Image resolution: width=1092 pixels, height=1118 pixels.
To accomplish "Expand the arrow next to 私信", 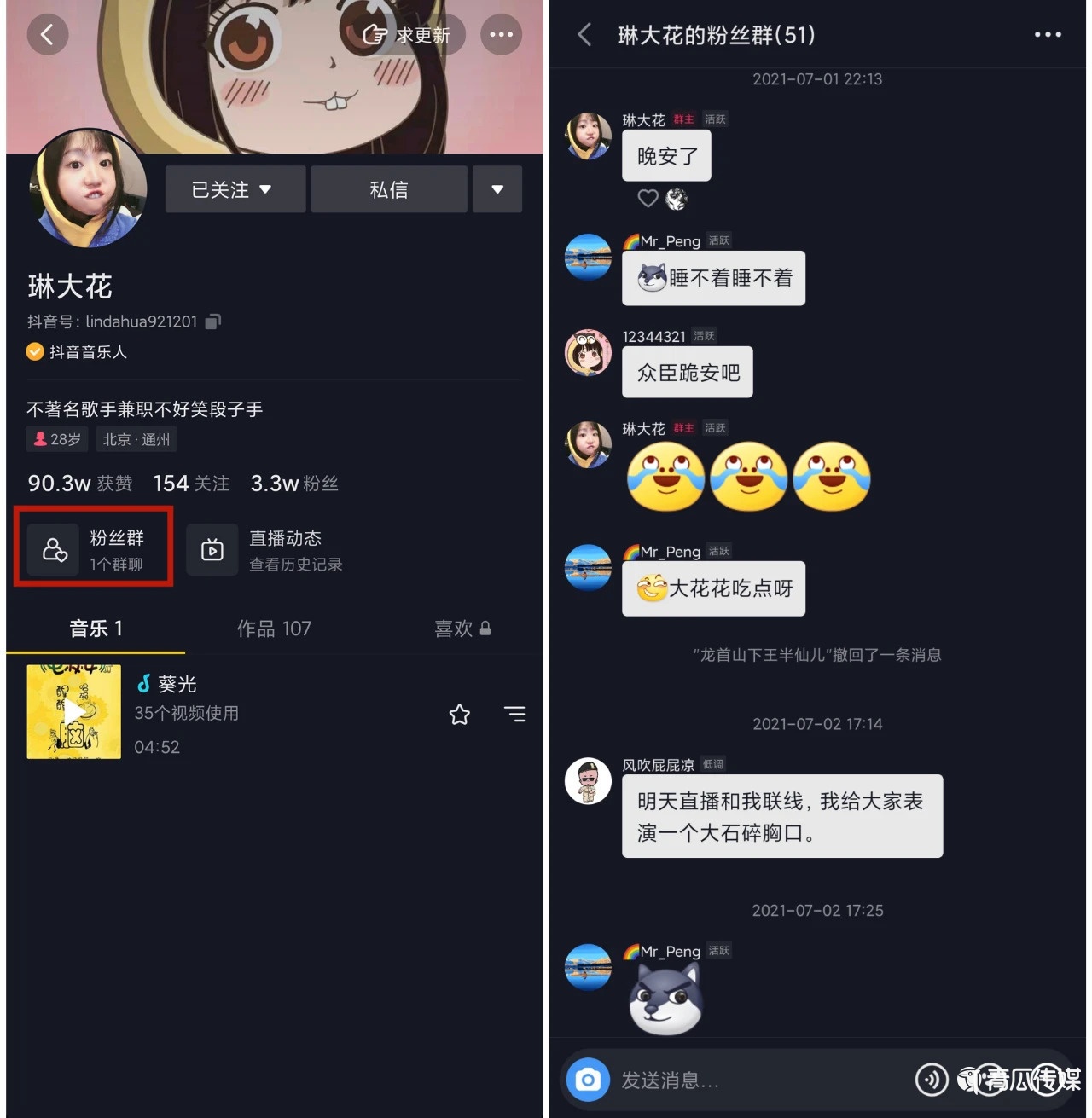I will [497, 189].
